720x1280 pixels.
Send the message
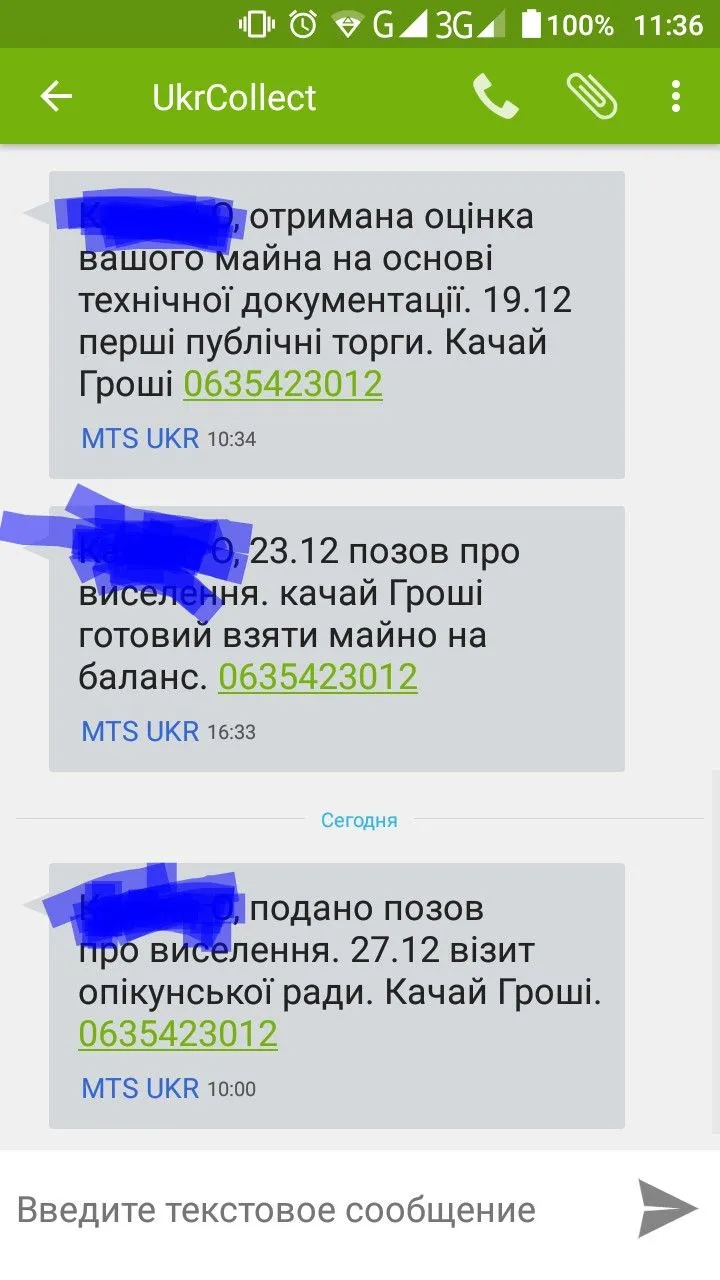point(667,1209)
